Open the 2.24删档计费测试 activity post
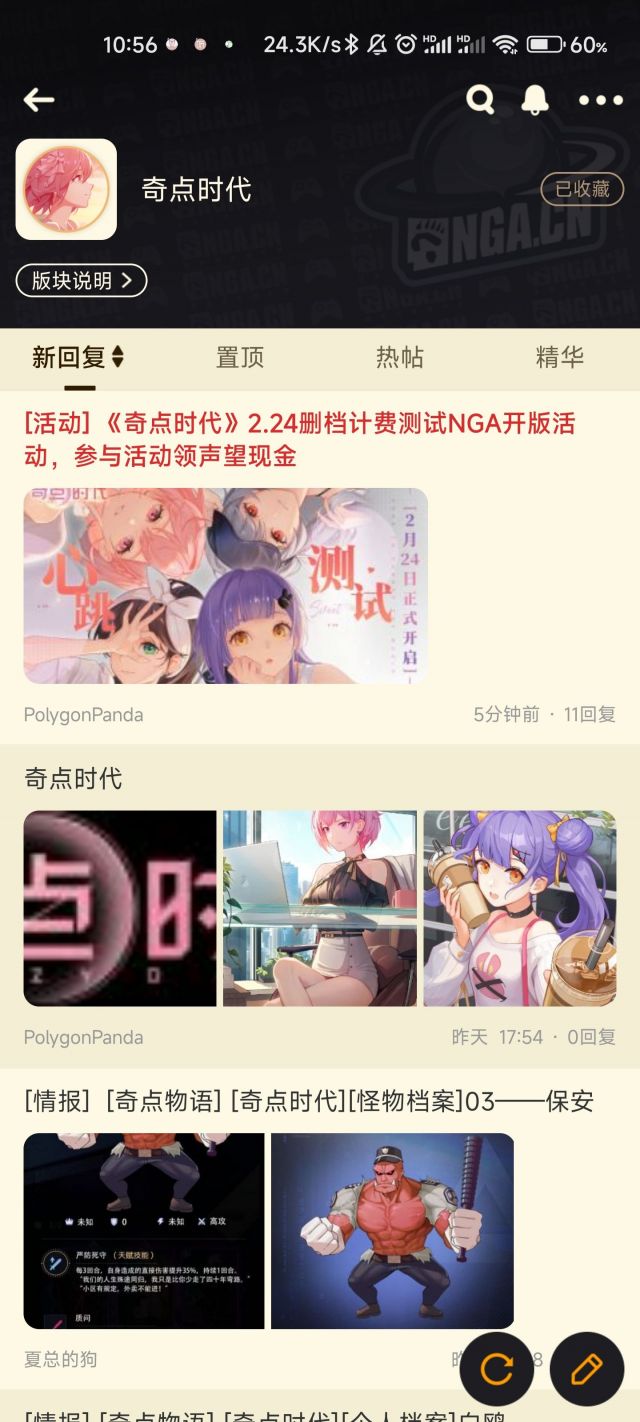 (x=300, y=440)
